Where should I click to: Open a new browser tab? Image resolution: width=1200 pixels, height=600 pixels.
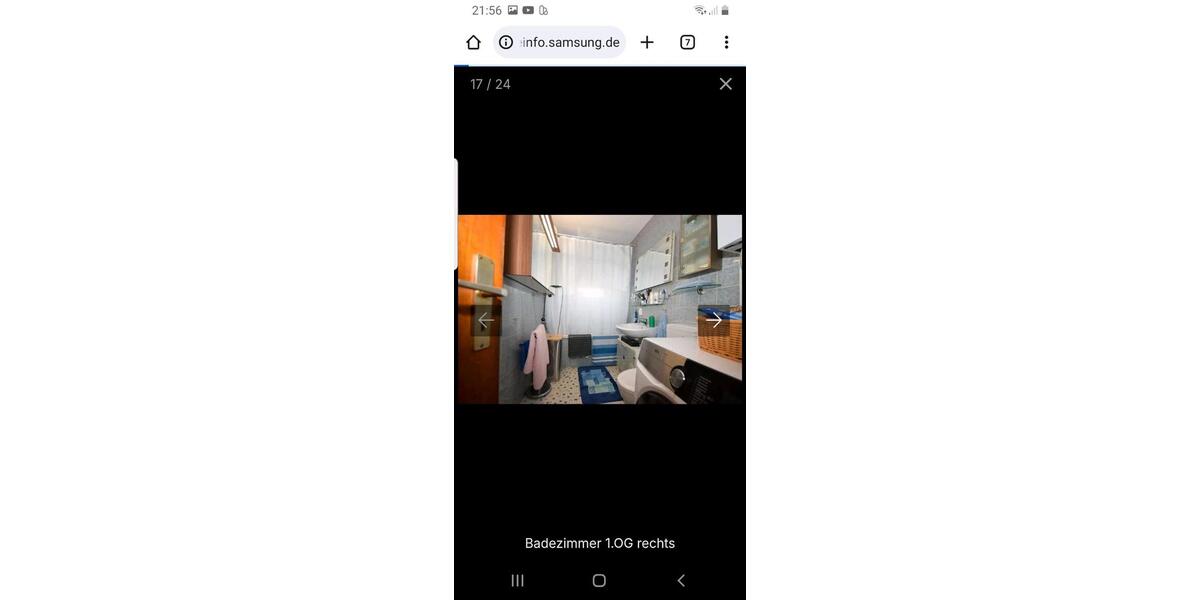[647, 42]
